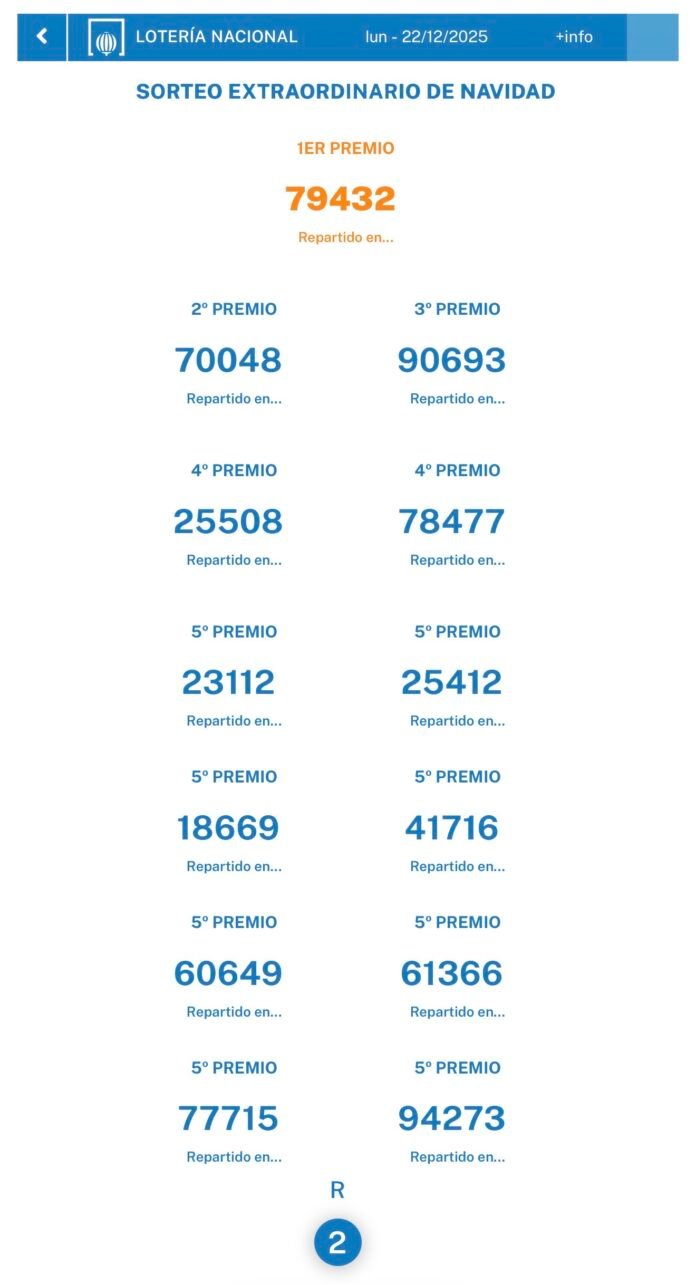
Task: Tap Repartido en... beneath 25412
Action: pos(457,721)
